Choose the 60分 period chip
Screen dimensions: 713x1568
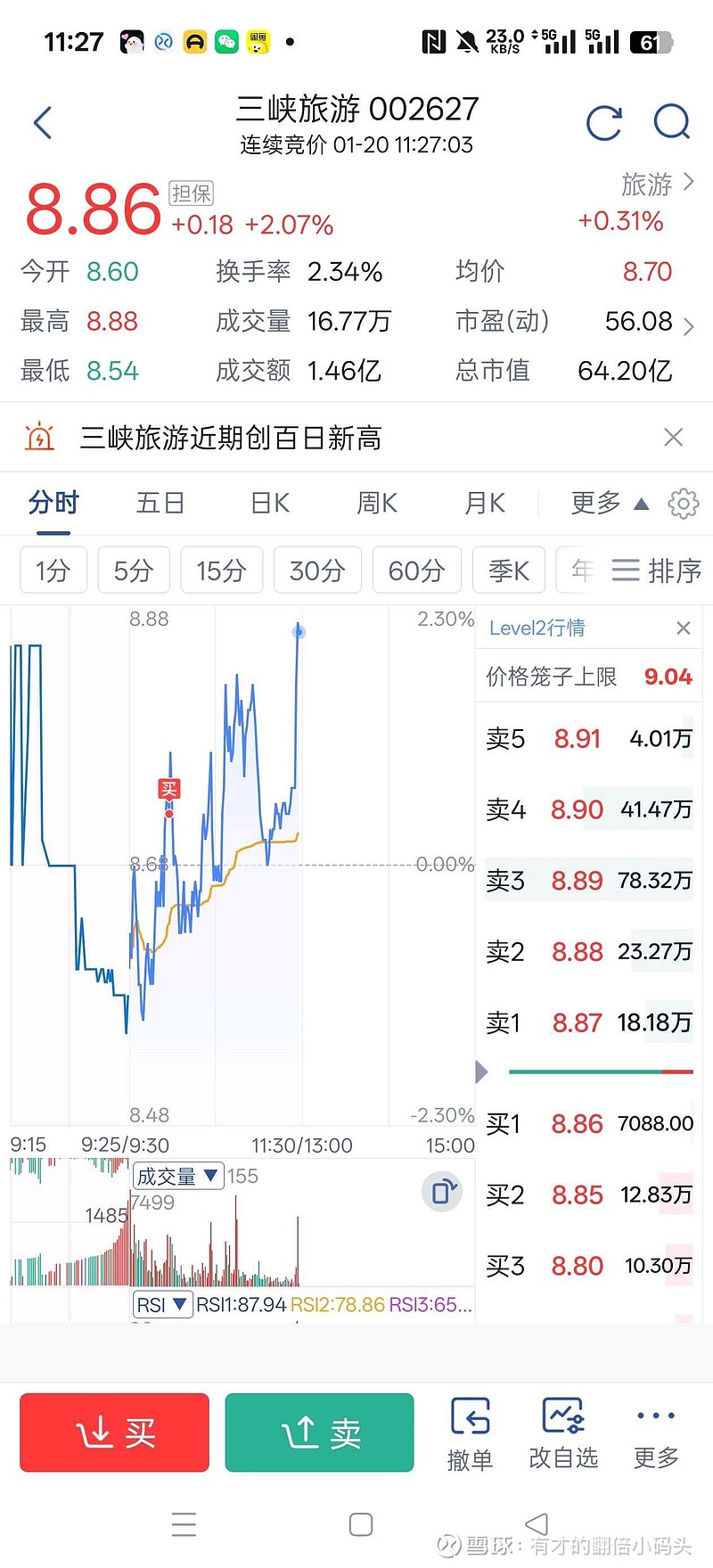416,570
